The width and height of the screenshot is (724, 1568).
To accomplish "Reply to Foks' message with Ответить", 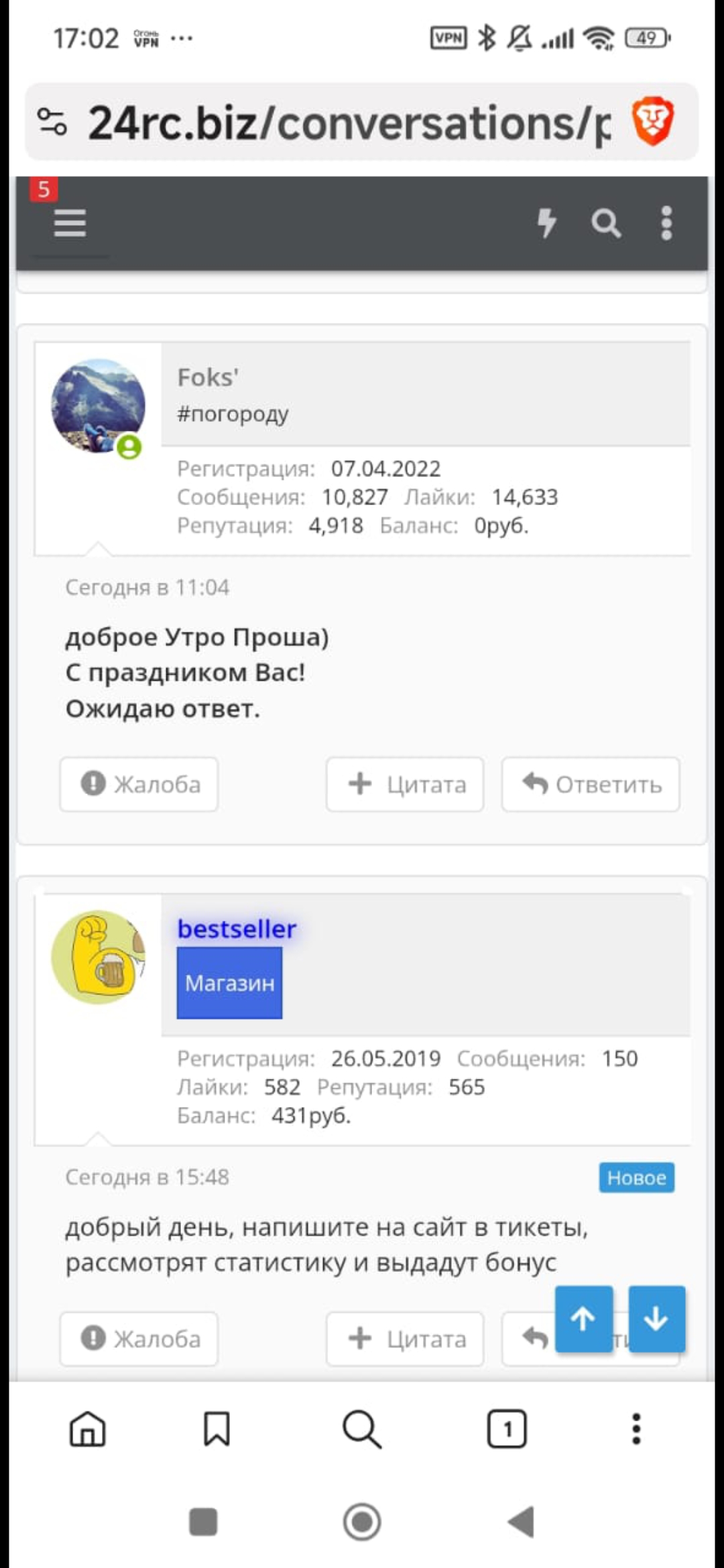I will (x=591, y=784).
